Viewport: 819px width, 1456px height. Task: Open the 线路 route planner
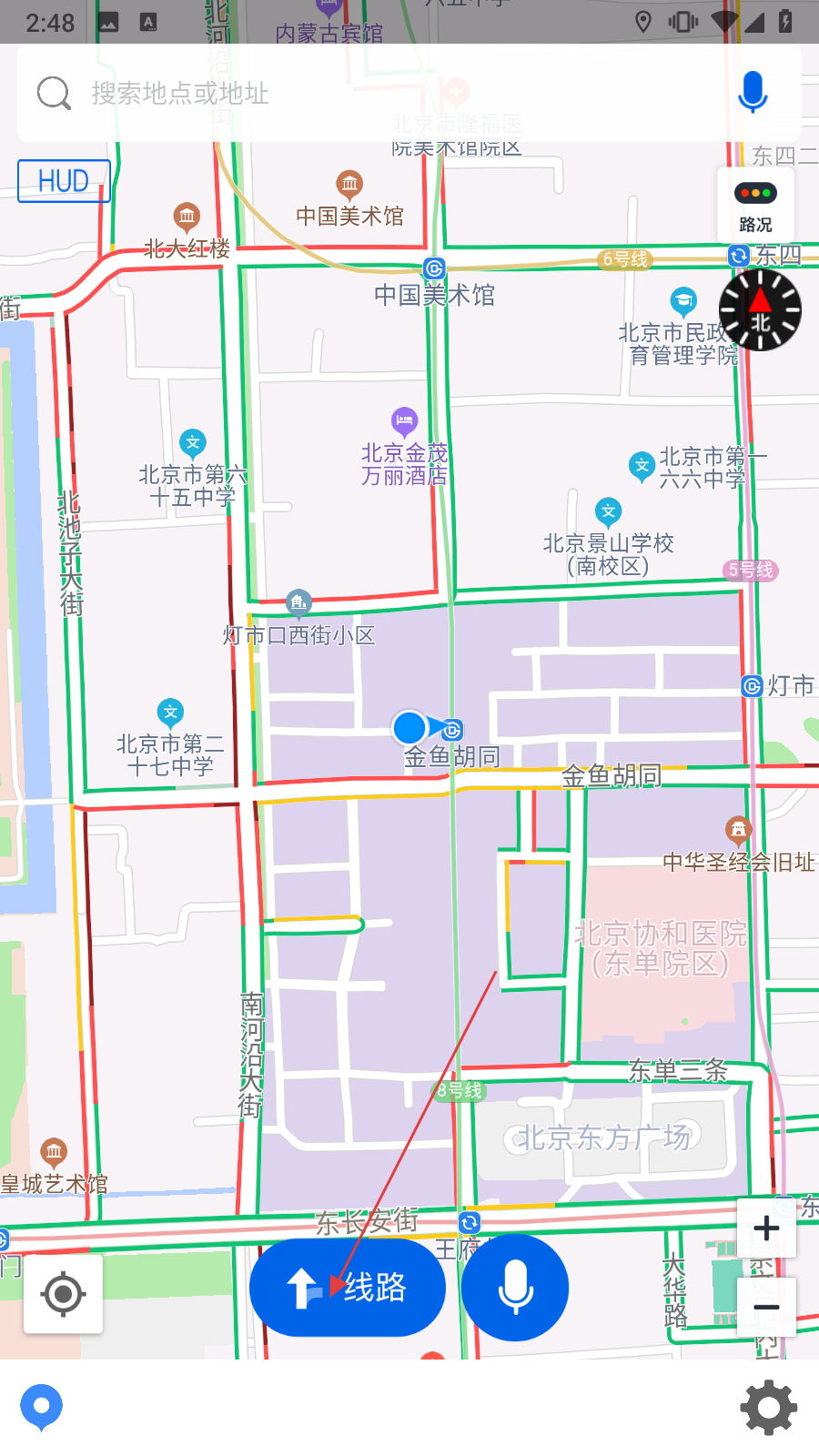point(347,1288)
